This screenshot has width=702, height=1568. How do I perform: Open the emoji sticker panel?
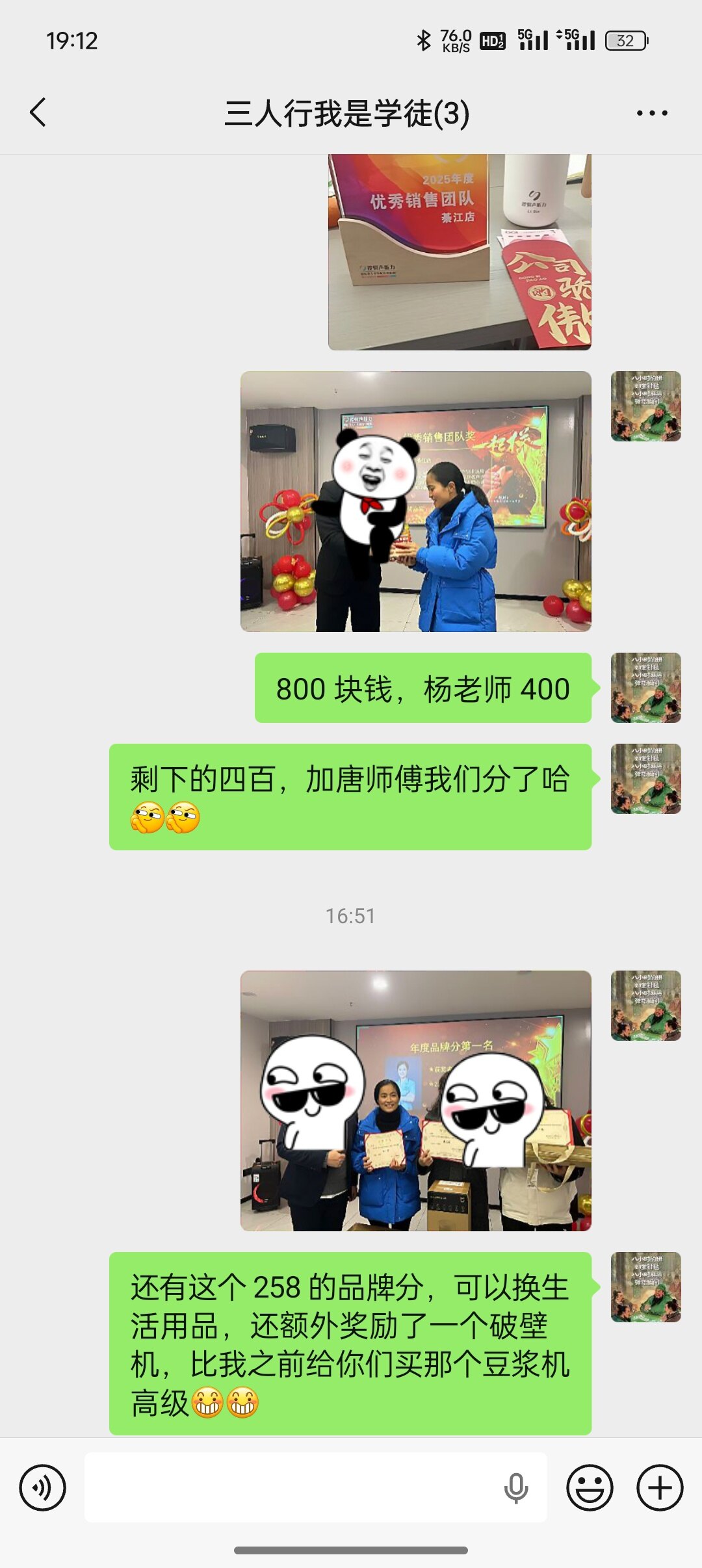tap(590, 1487)
